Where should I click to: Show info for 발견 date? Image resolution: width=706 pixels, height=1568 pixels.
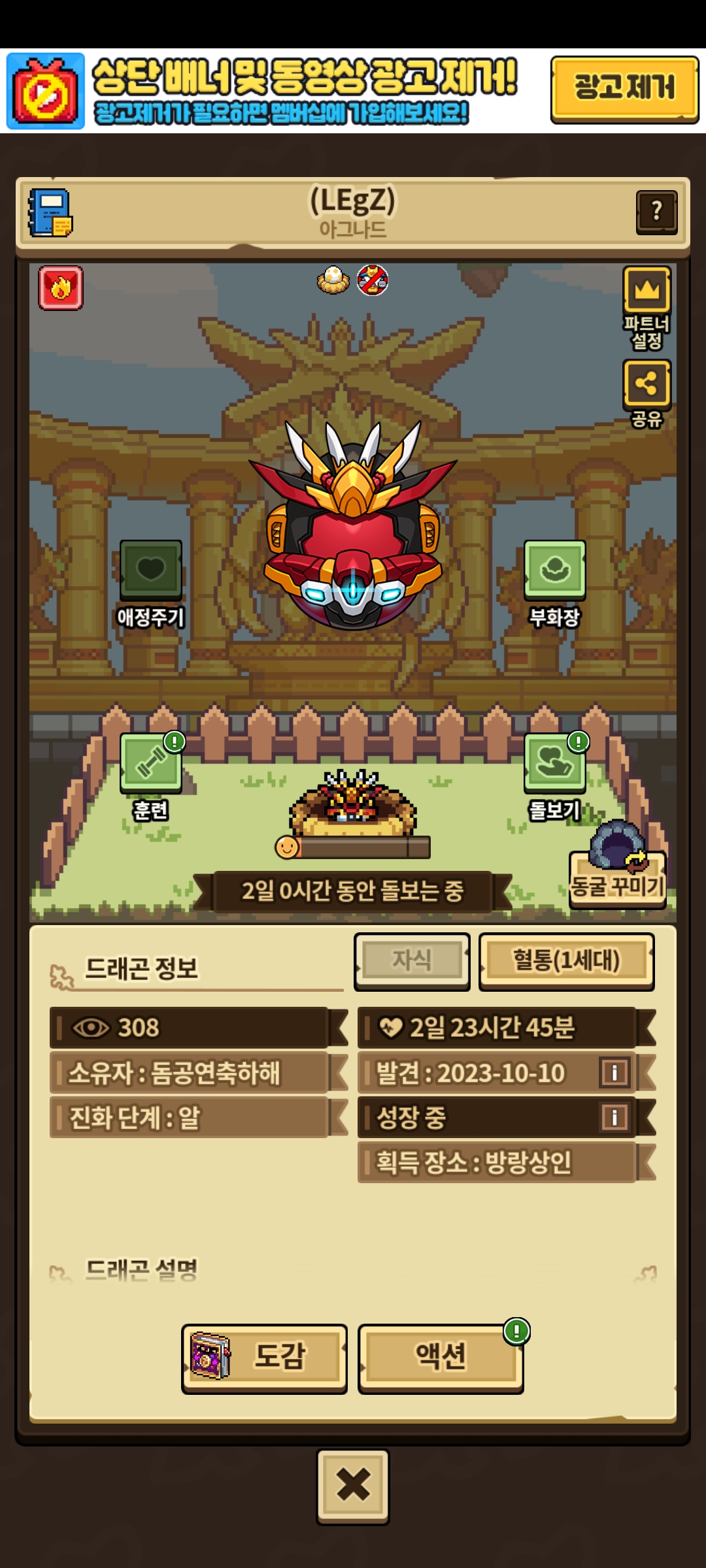614,1073
